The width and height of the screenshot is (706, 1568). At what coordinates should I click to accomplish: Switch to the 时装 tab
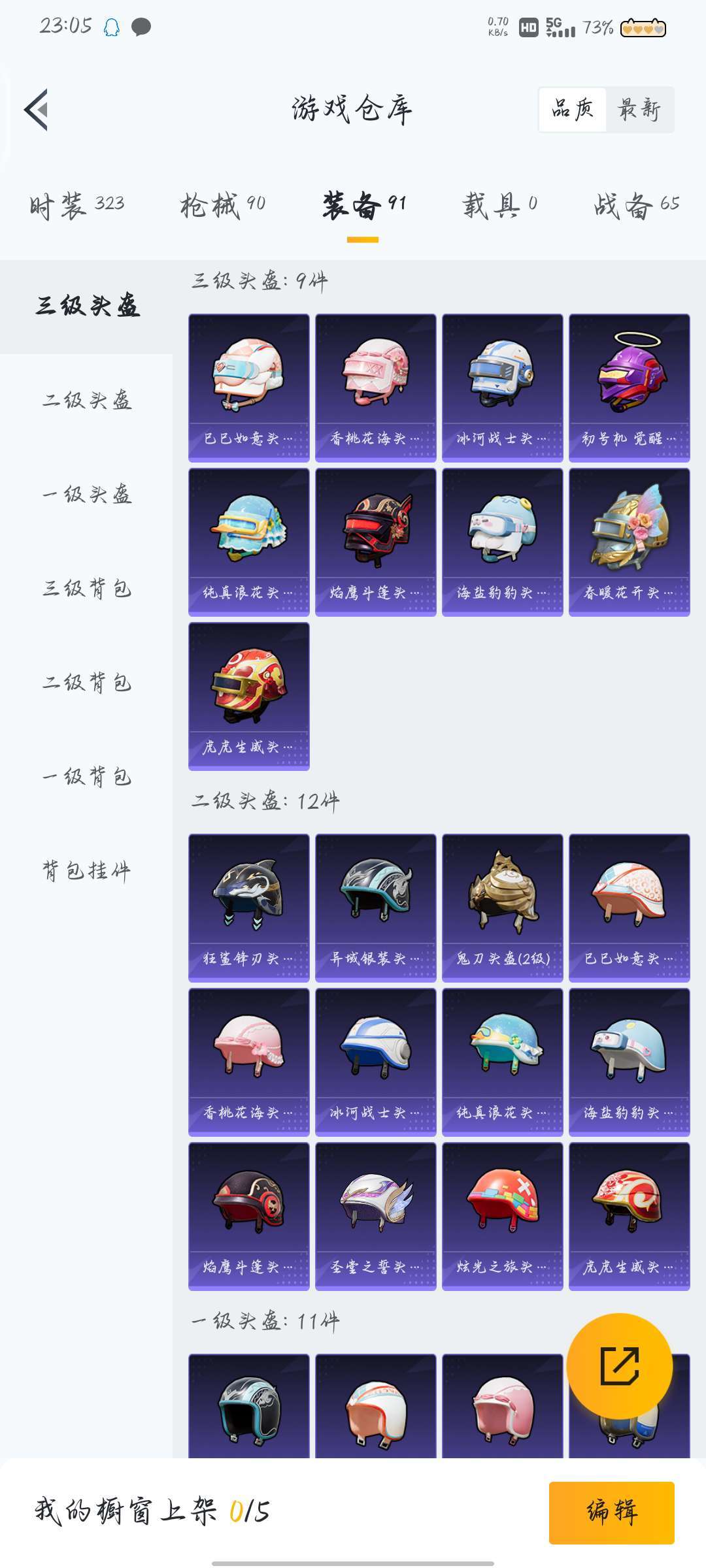coord(77,206)
